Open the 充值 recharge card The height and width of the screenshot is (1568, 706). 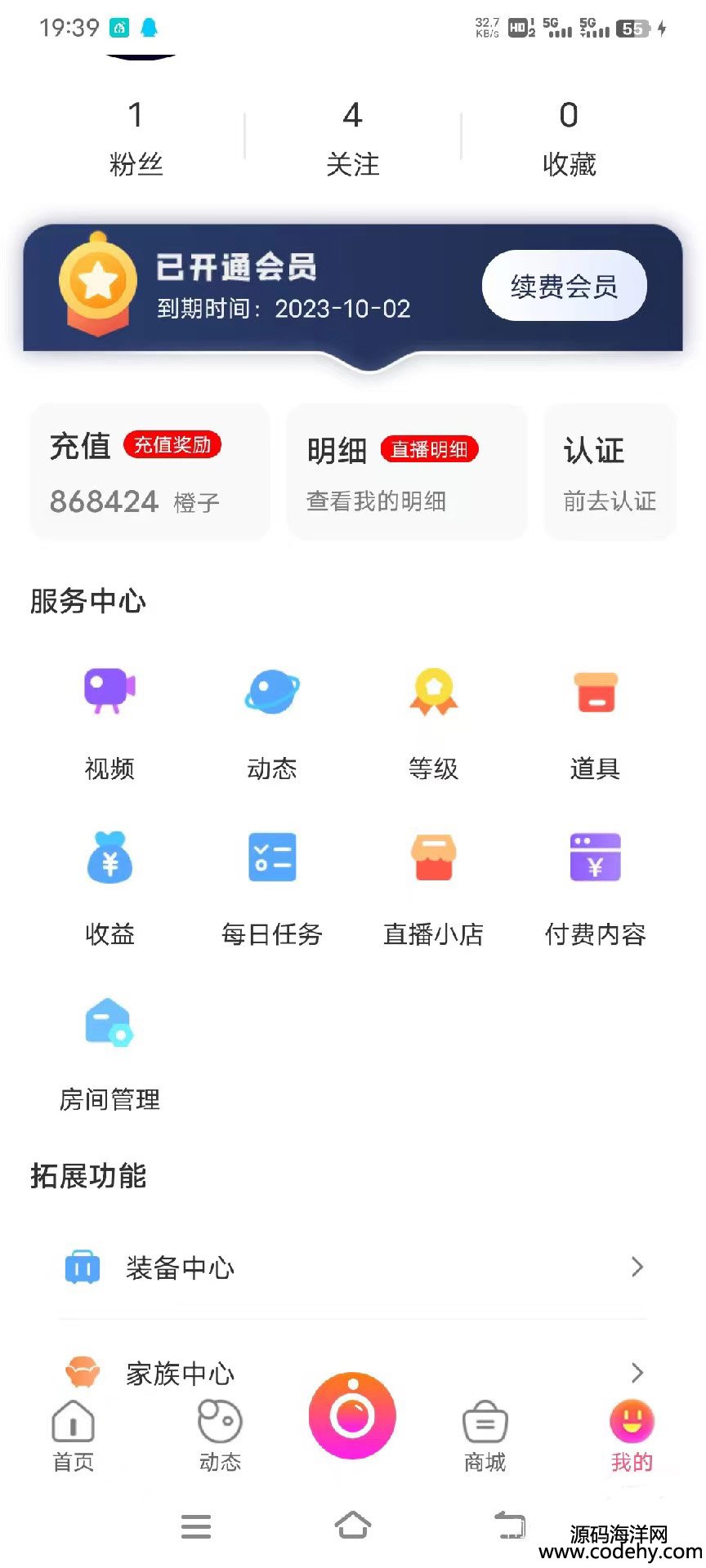point(150,472)
